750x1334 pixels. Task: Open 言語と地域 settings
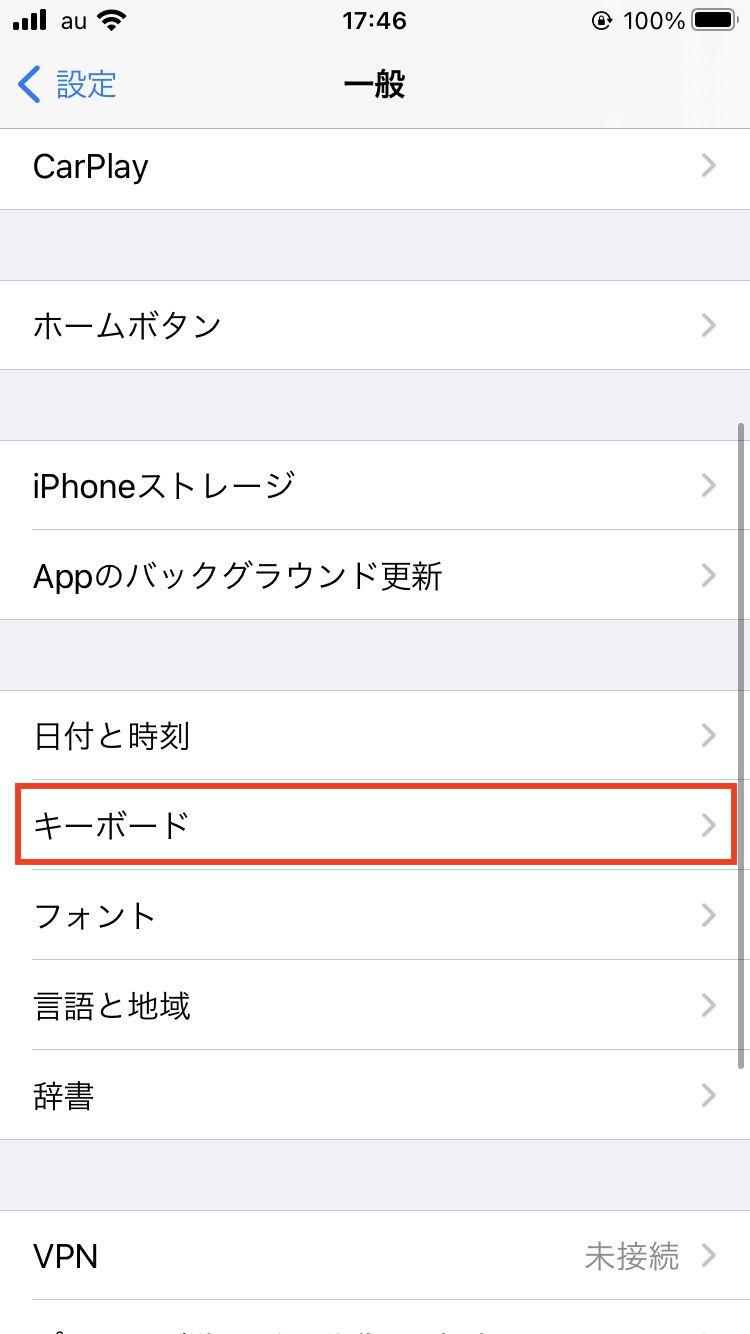pyautogui.click(x=375, y=1006)
